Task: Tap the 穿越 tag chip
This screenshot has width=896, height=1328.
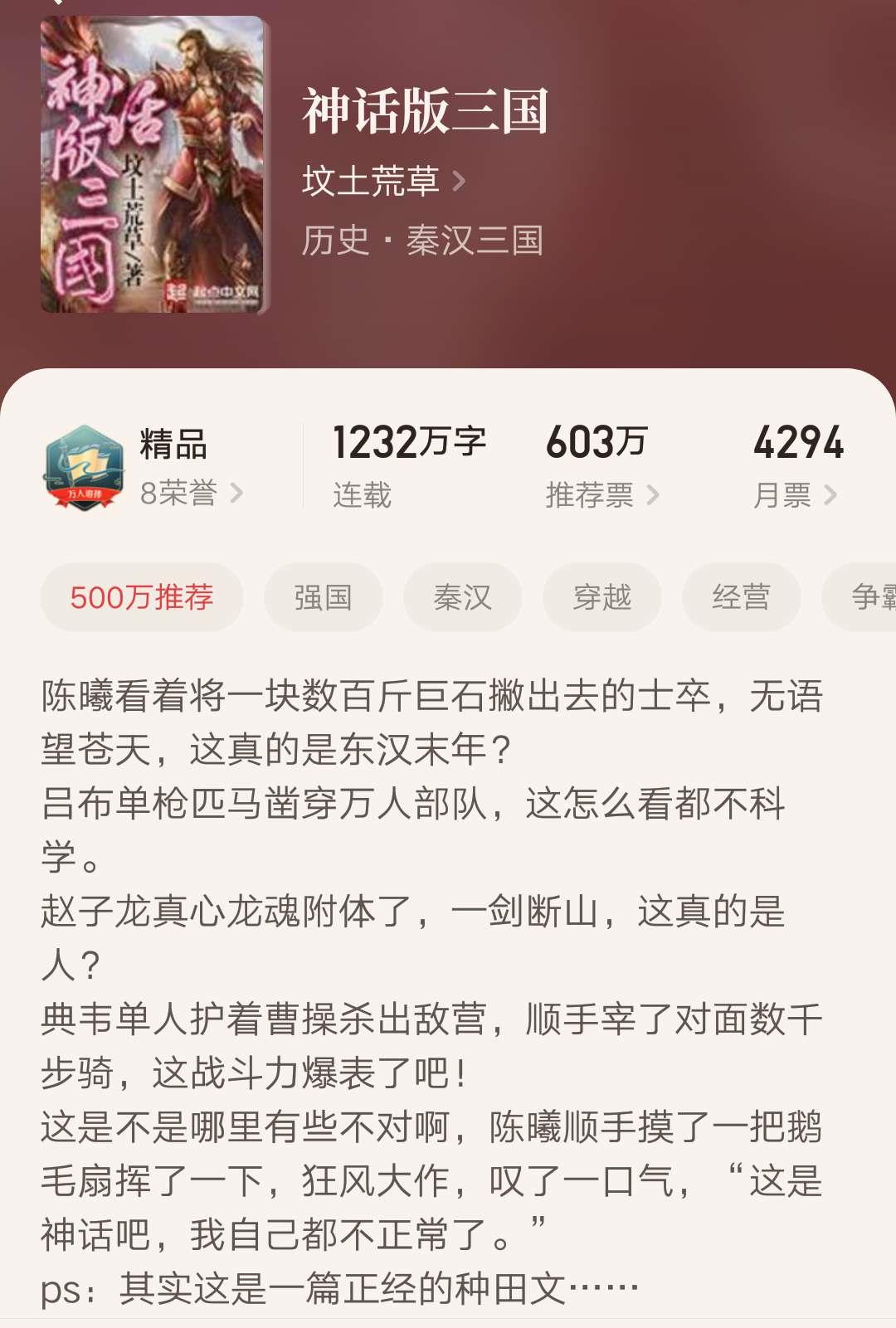Action: [x=601, y=597]
